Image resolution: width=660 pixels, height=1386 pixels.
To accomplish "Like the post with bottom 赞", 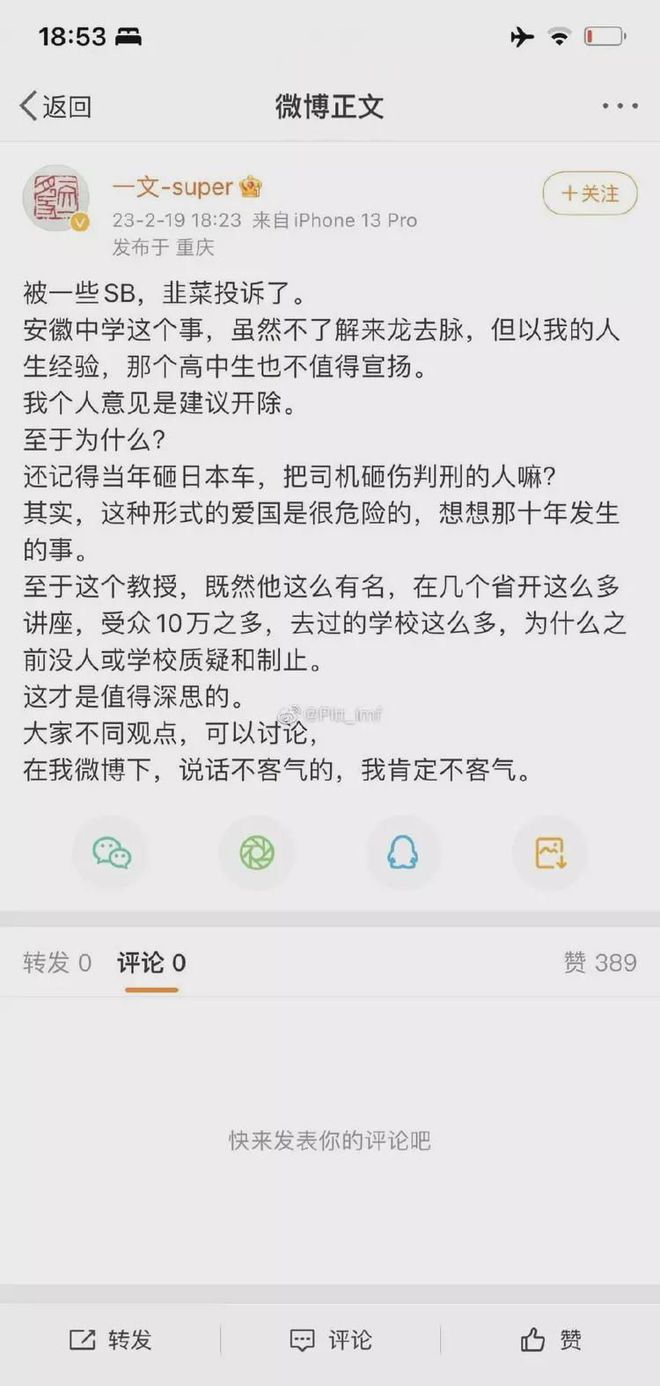I will pos(551,1340).
